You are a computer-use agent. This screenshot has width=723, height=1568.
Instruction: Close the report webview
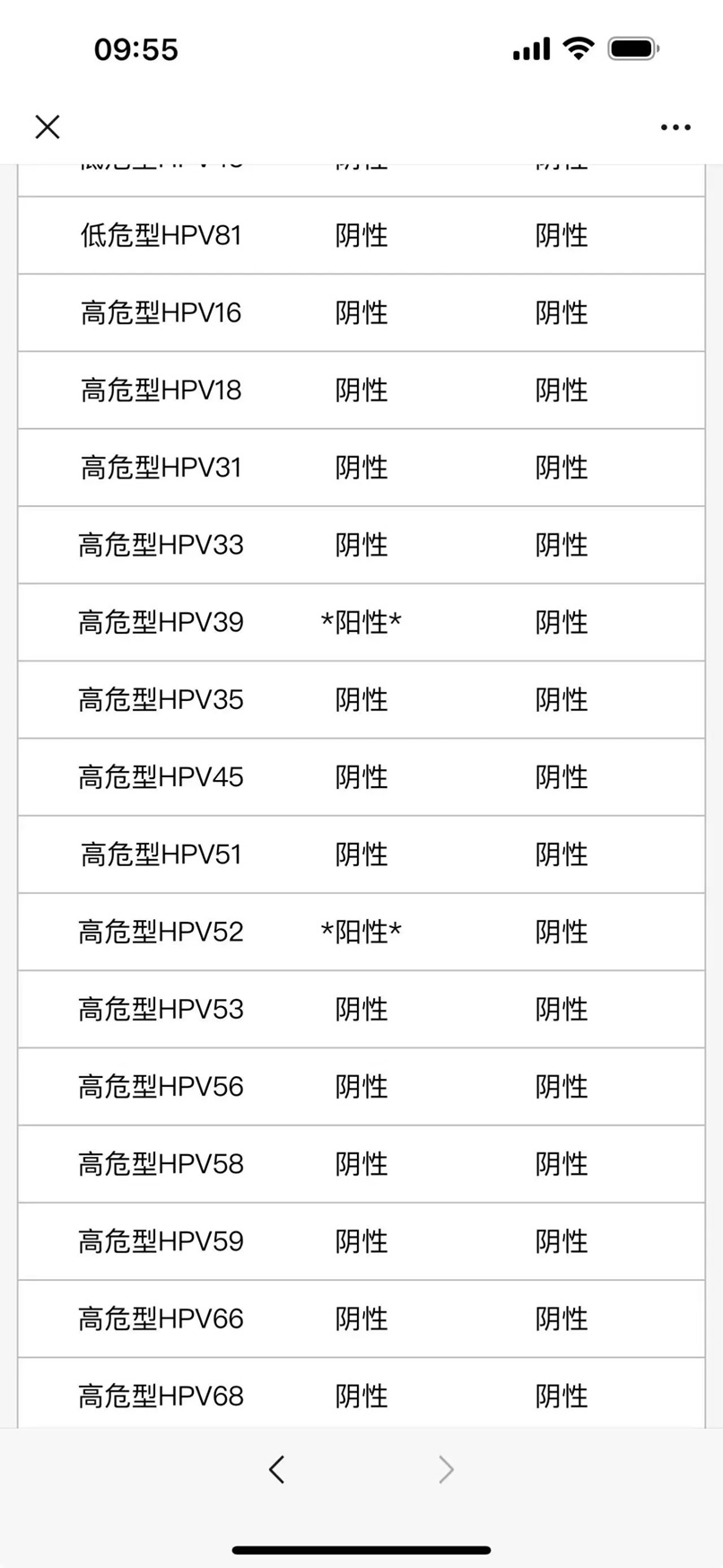point(48,127)
